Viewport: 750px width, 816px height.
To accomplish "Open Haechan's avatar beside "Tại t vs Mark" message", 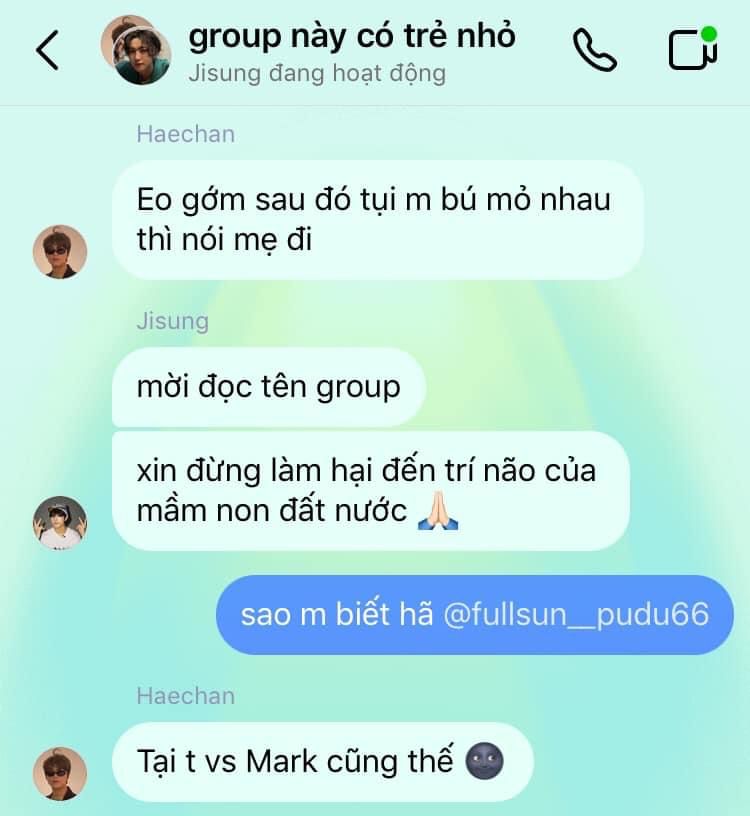I will coord(60,772).
